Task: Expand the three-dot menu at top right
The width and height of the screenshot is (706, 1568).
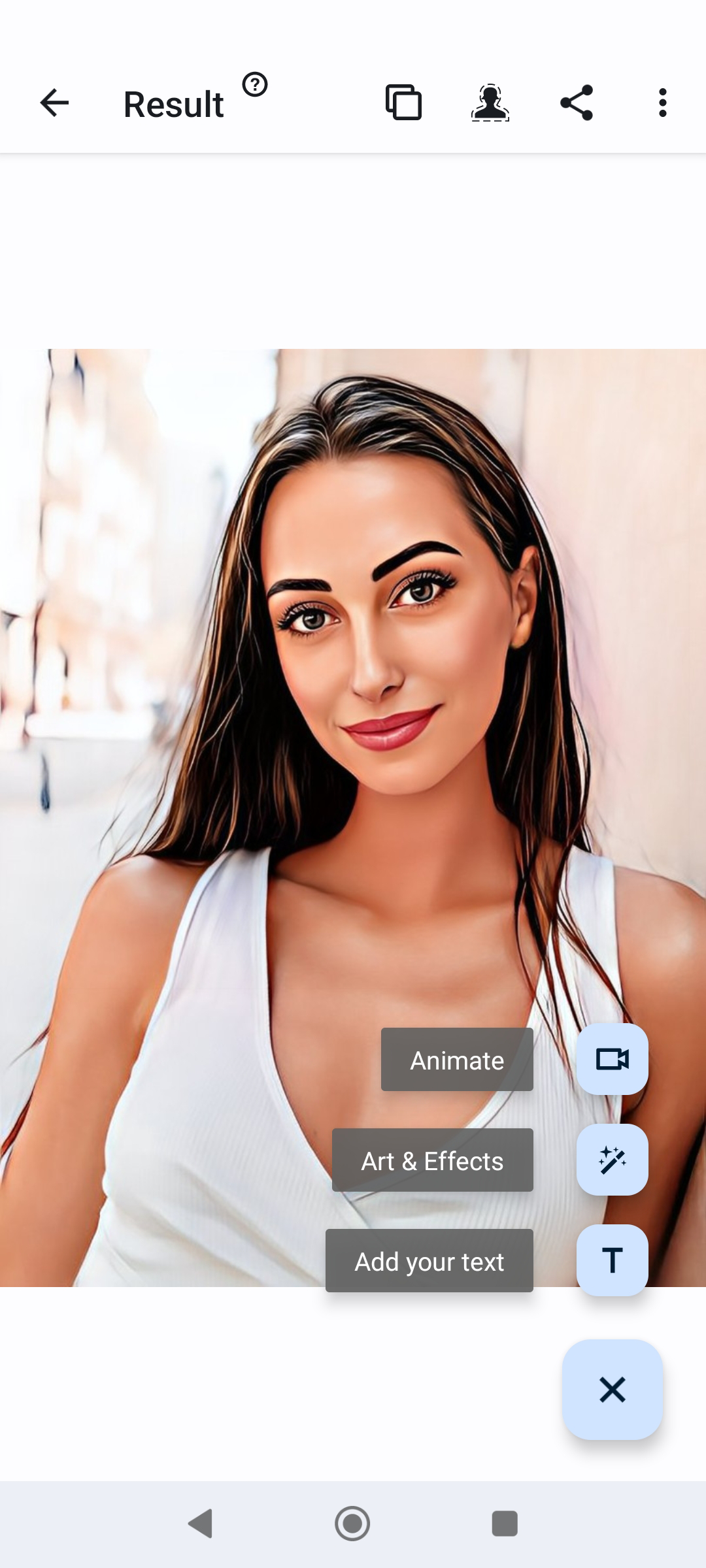Action: click(x=663, y=103)
